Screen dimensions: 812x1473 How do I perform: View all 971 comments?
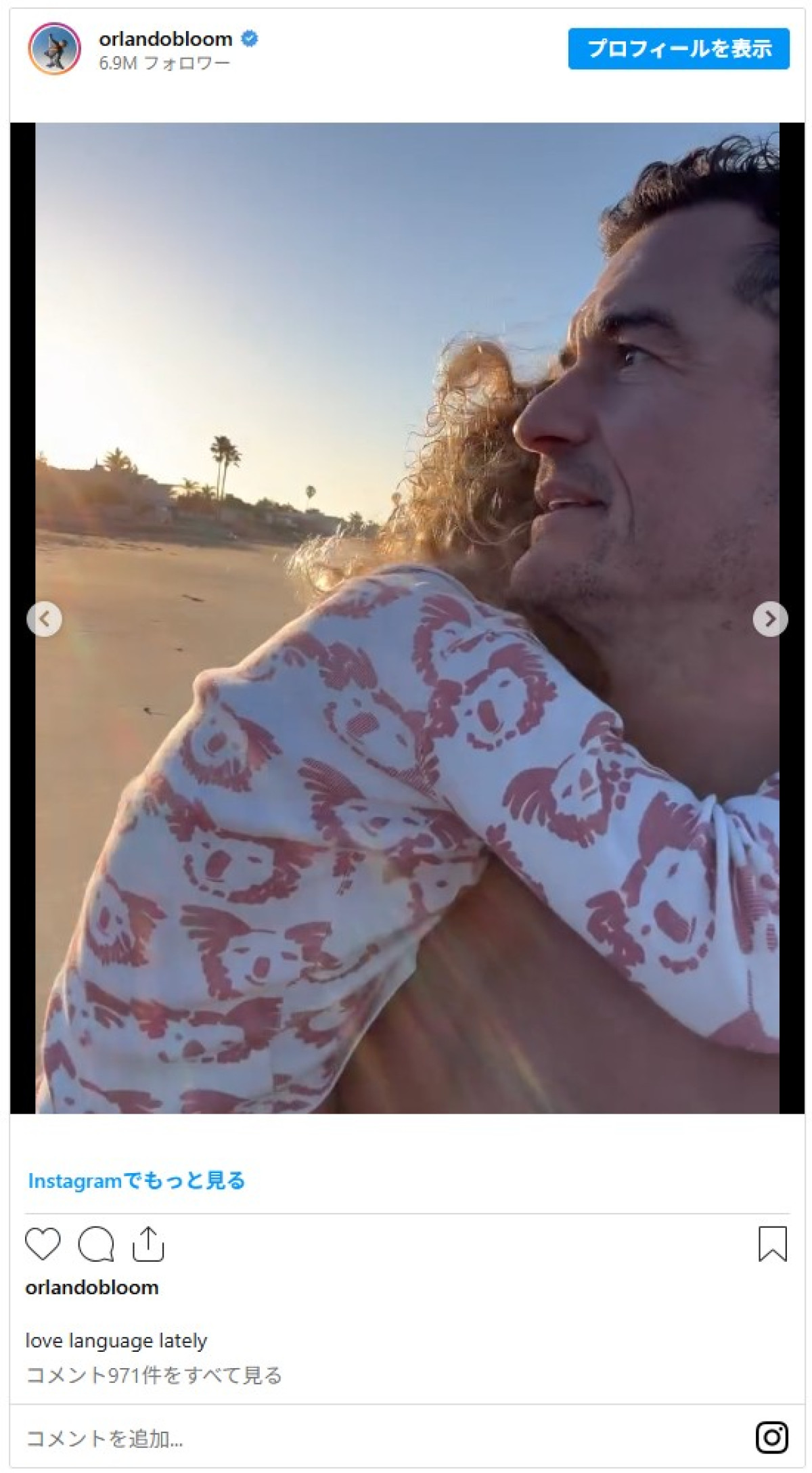coord(154,1376)
